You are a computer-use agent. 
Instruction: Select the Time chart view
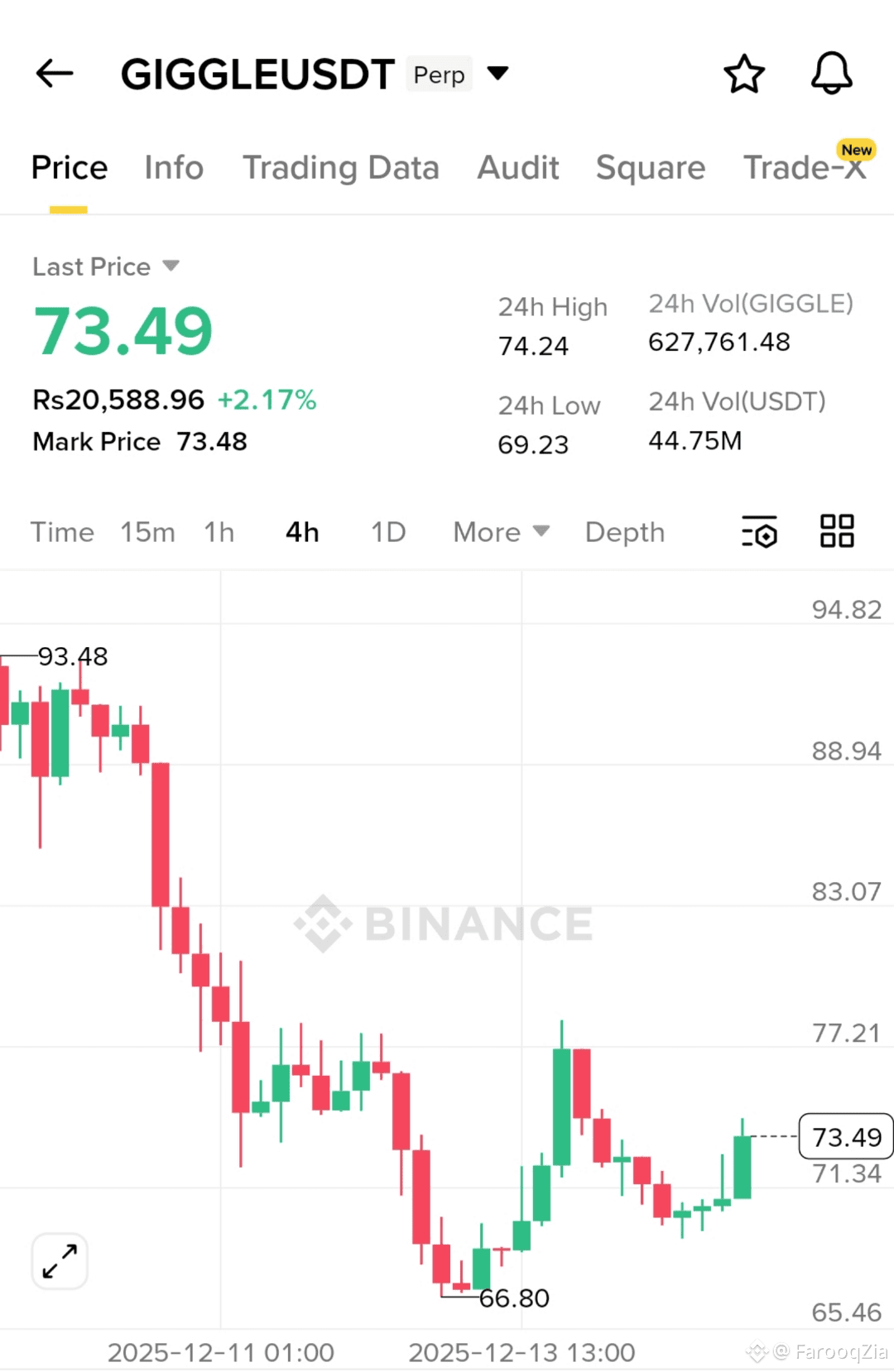pyautogui.click(x=62, y=532)
